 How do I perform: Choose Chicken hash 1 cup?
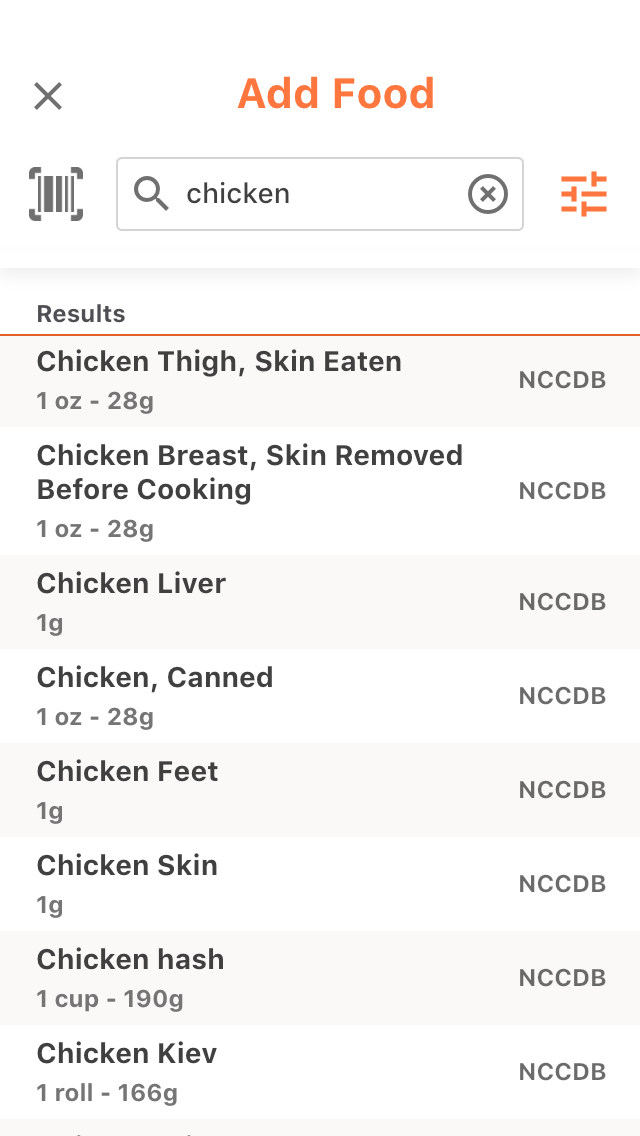[320, 978]
